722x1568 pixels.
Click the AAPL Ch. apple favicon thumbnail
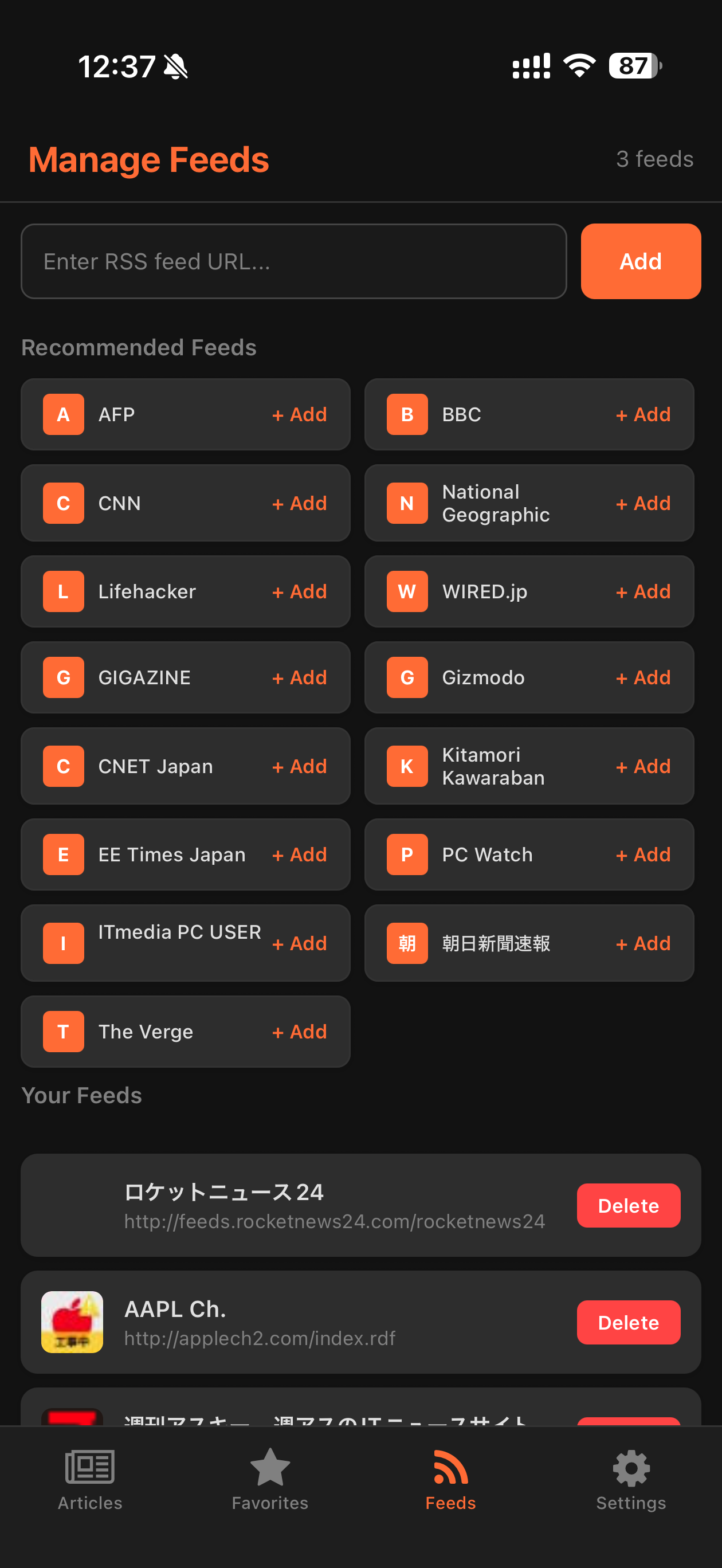click(71, 1322)
